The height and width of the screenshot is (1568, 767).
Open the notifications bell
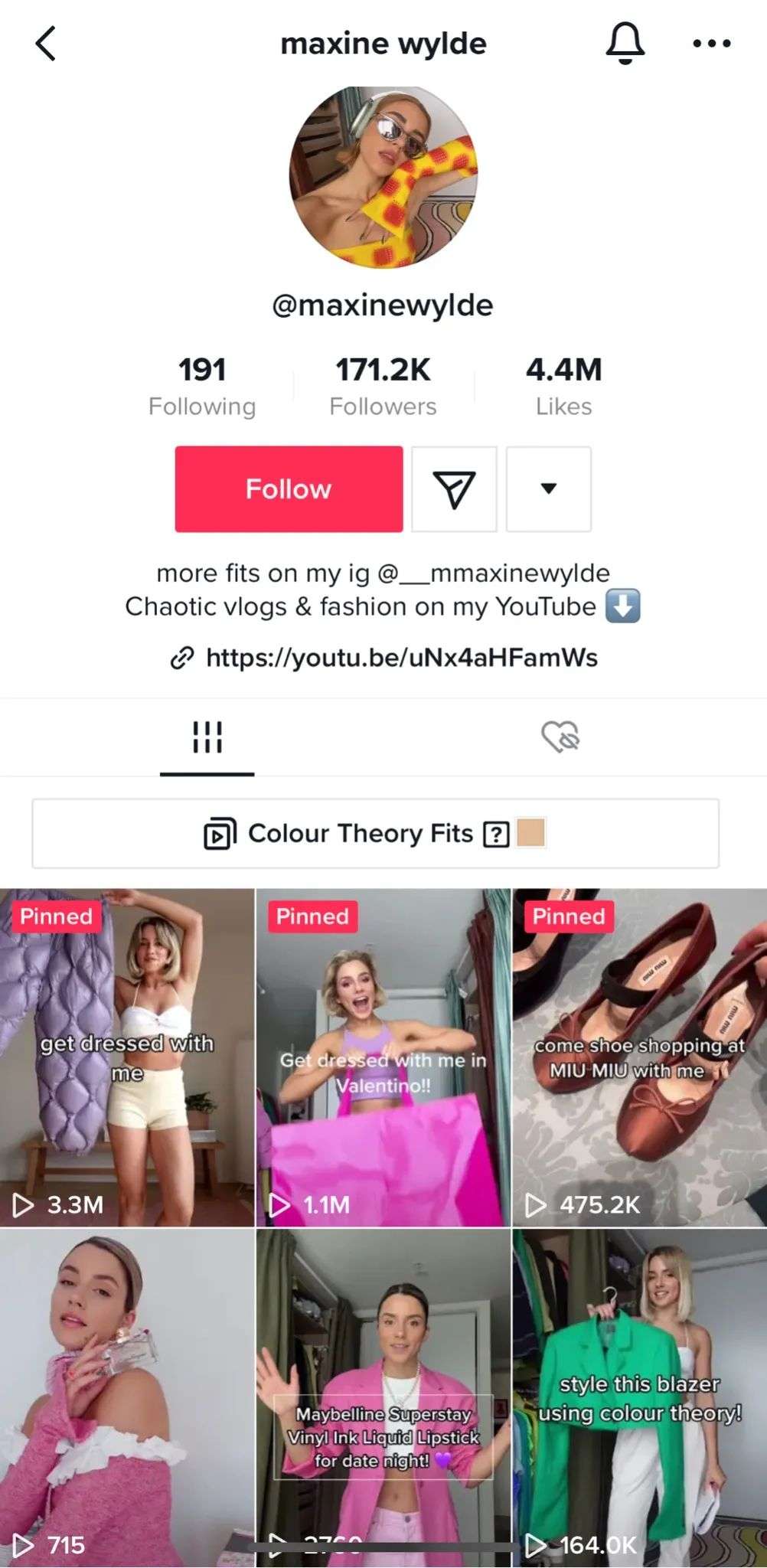point(625,44)
